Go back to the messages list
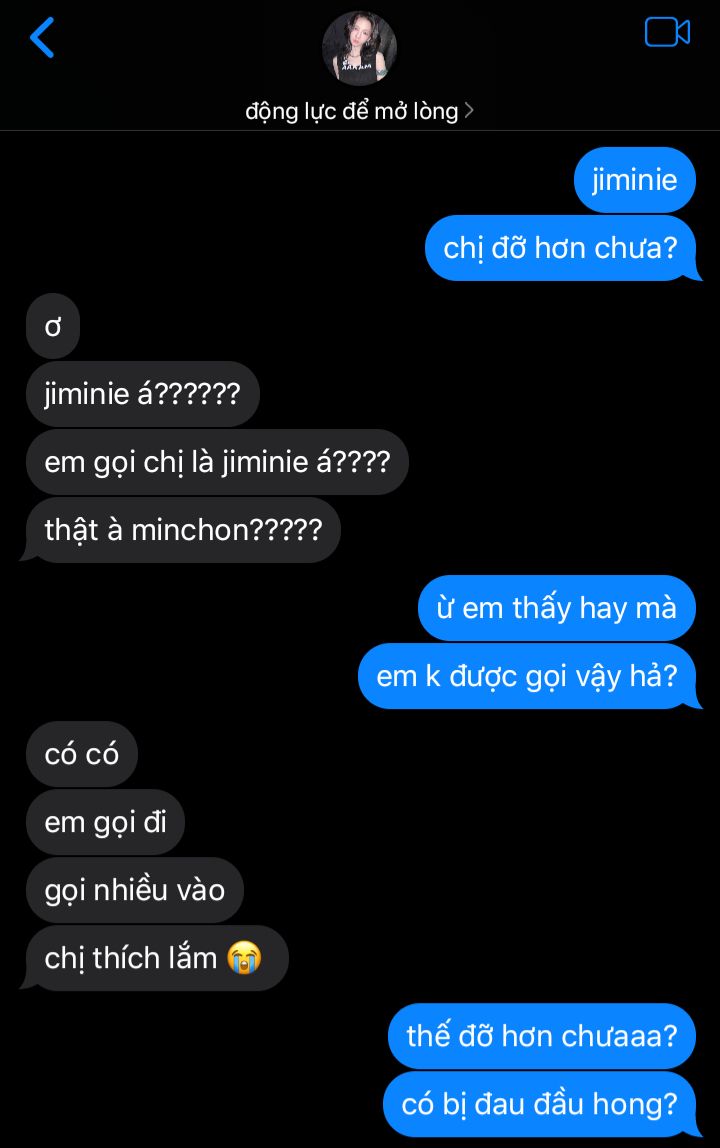 coord(42,38)
